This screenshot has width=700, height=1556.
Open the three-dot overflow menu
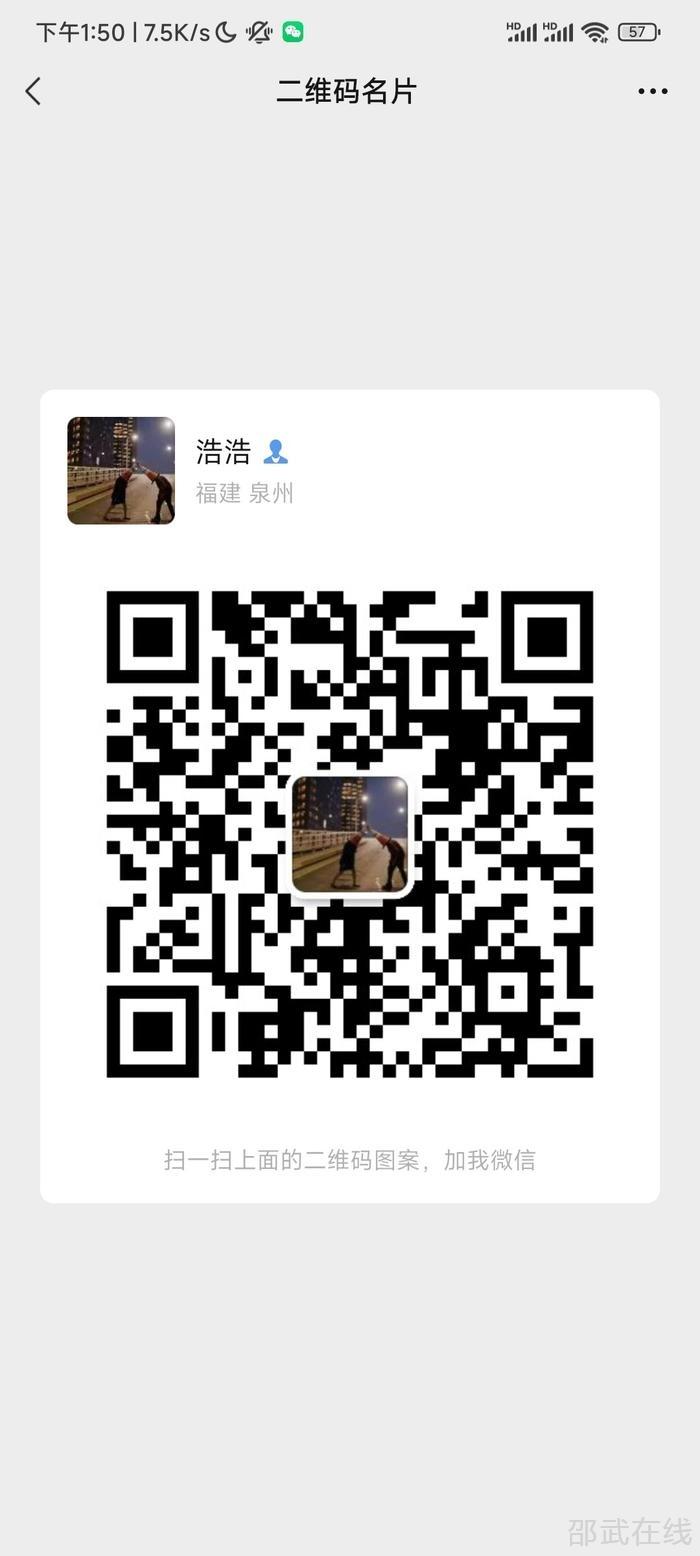tap(652, 91)
